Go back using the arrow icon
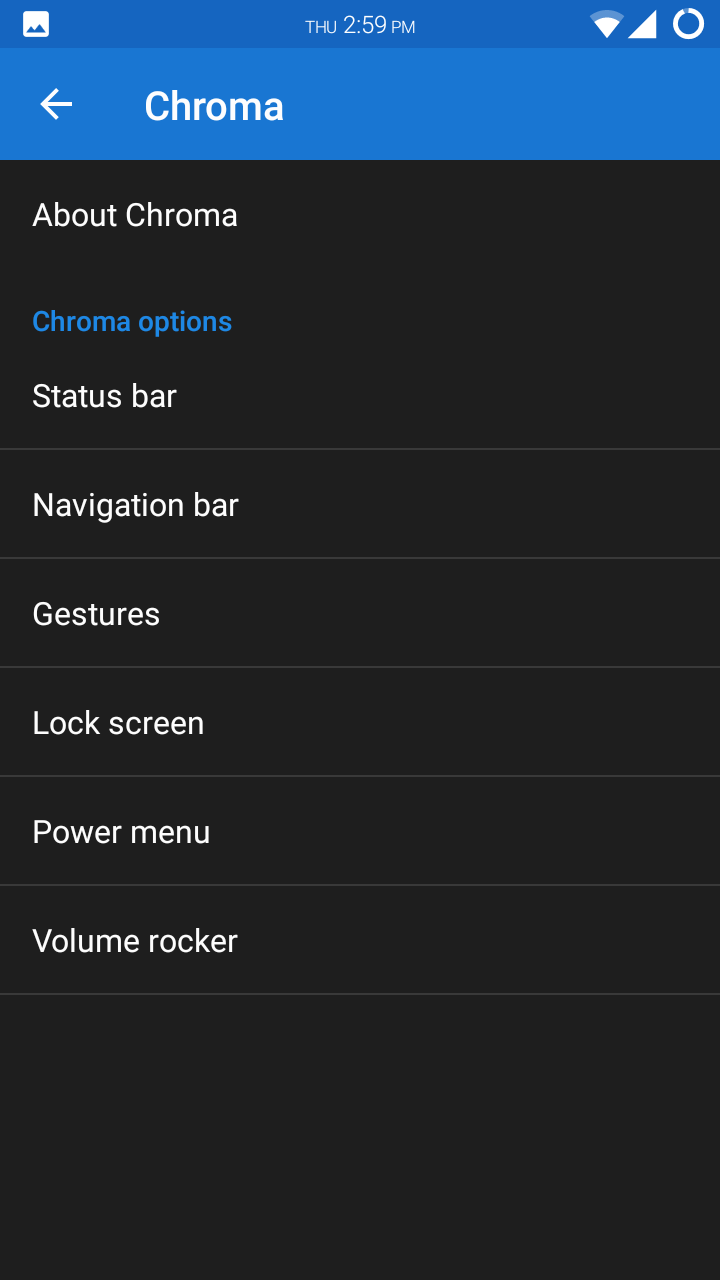720x1280 pixels. click(x=56, y=104)
